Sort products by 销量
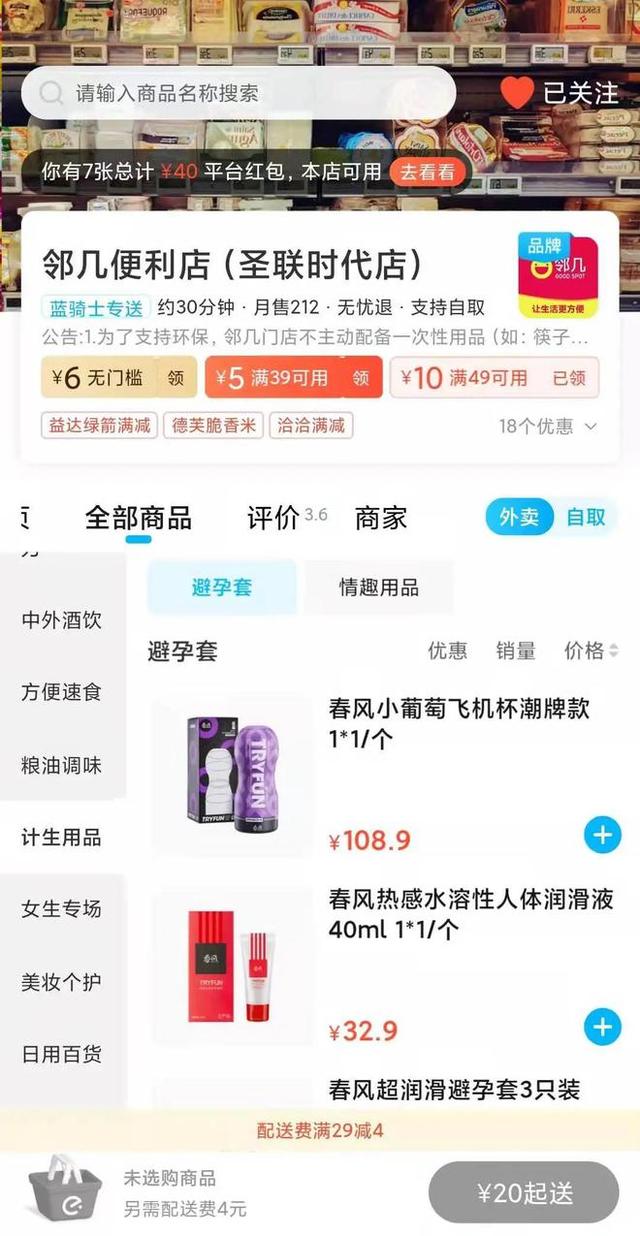 516,651
